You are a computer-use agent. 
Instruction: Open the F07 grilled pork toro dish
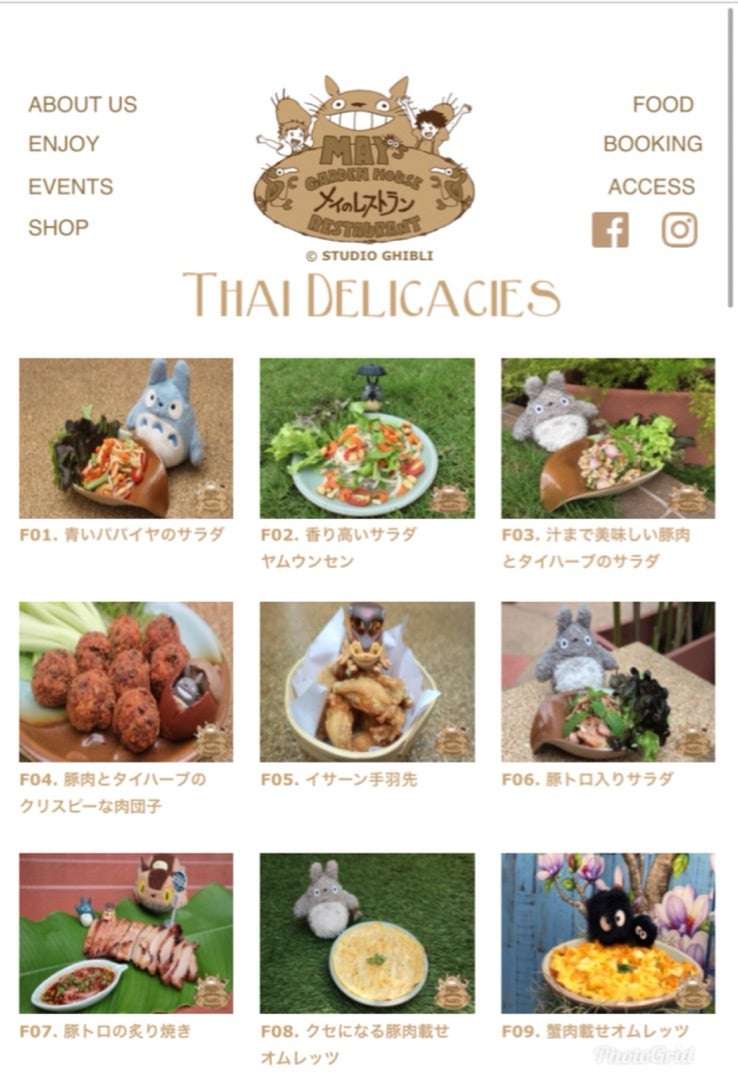[x=126, y=932]
